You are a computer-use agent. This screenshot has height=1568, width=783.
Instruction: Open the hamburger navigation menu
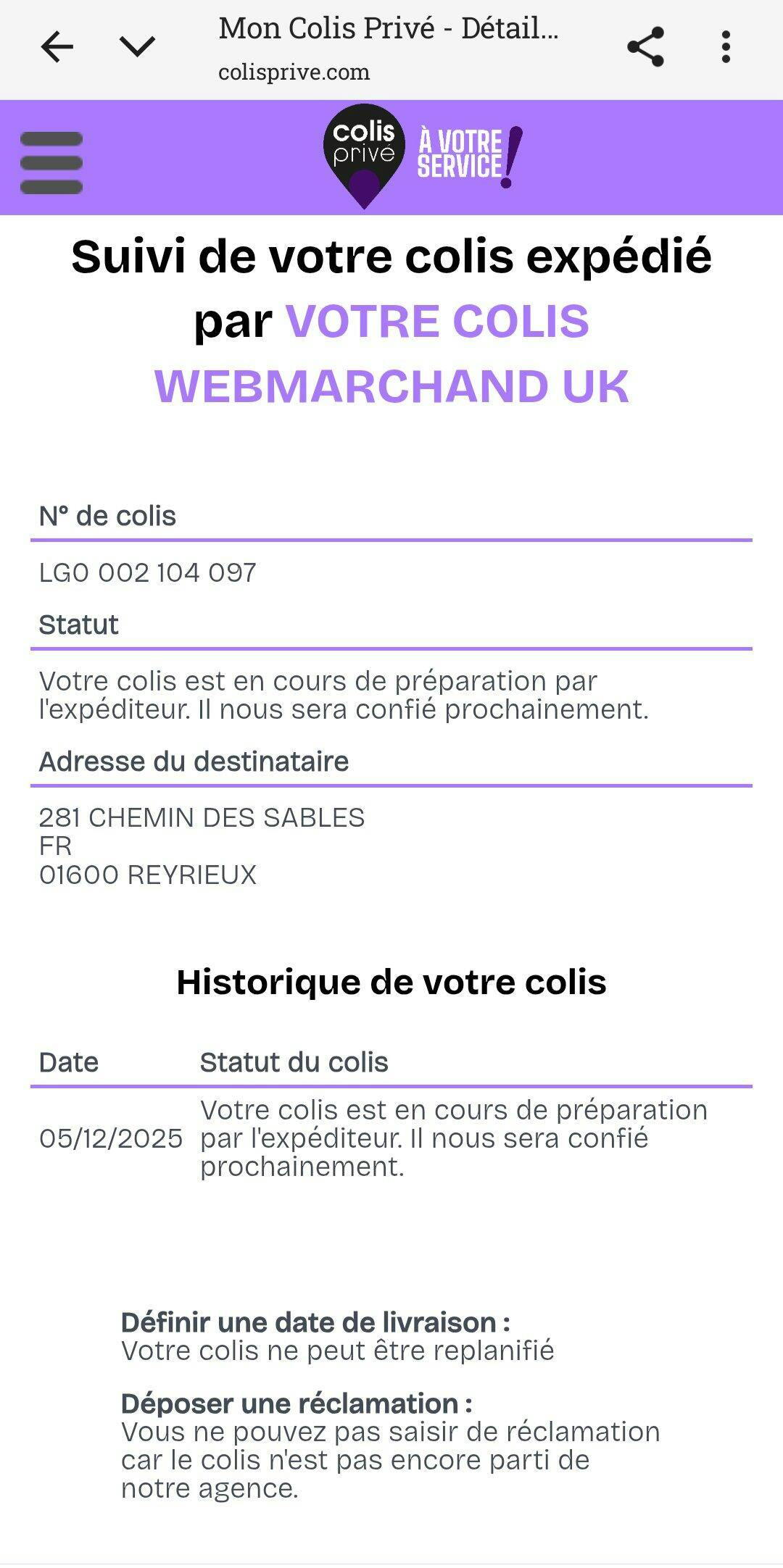coord(51,163)
